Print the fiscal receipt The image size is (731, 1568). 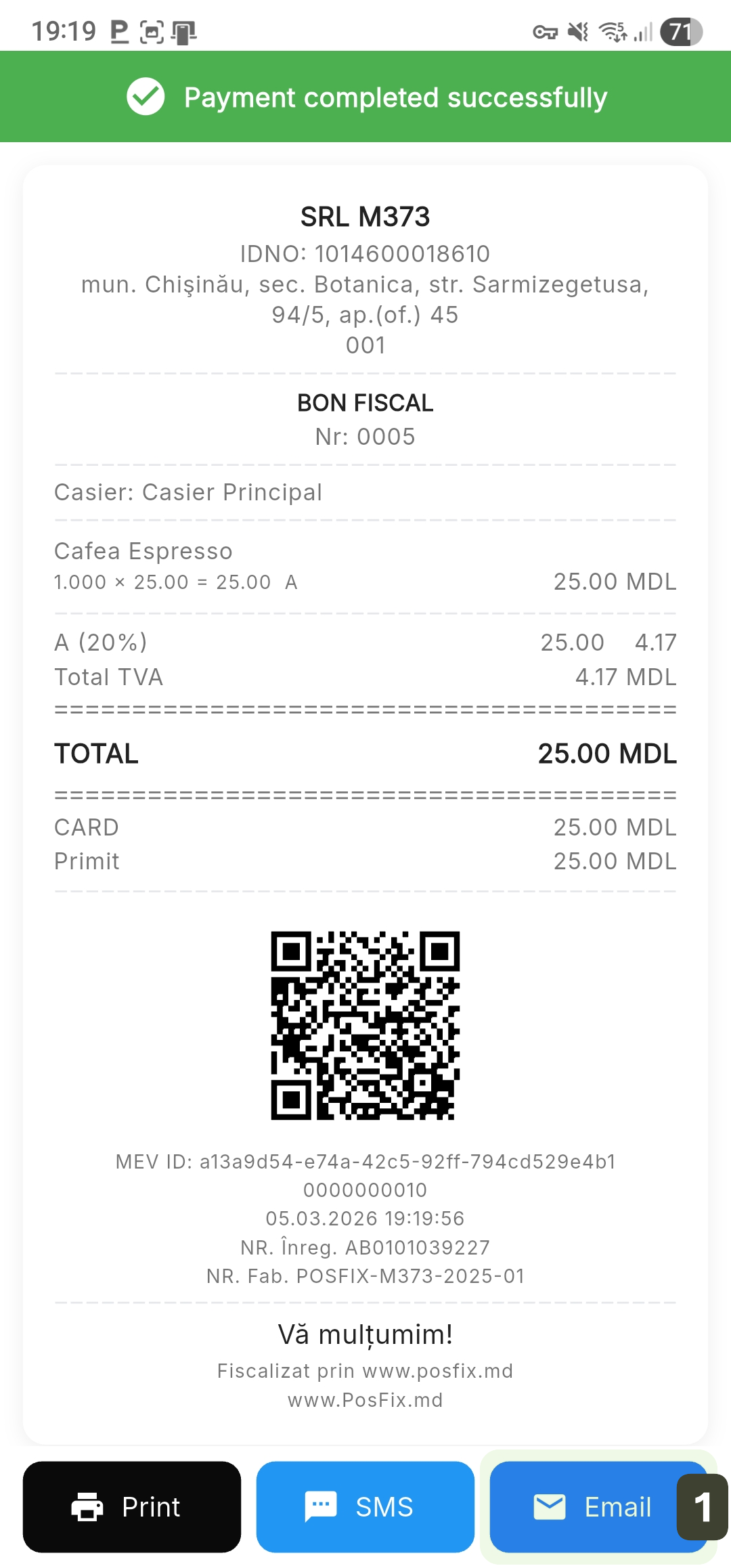click(132, 1506)
